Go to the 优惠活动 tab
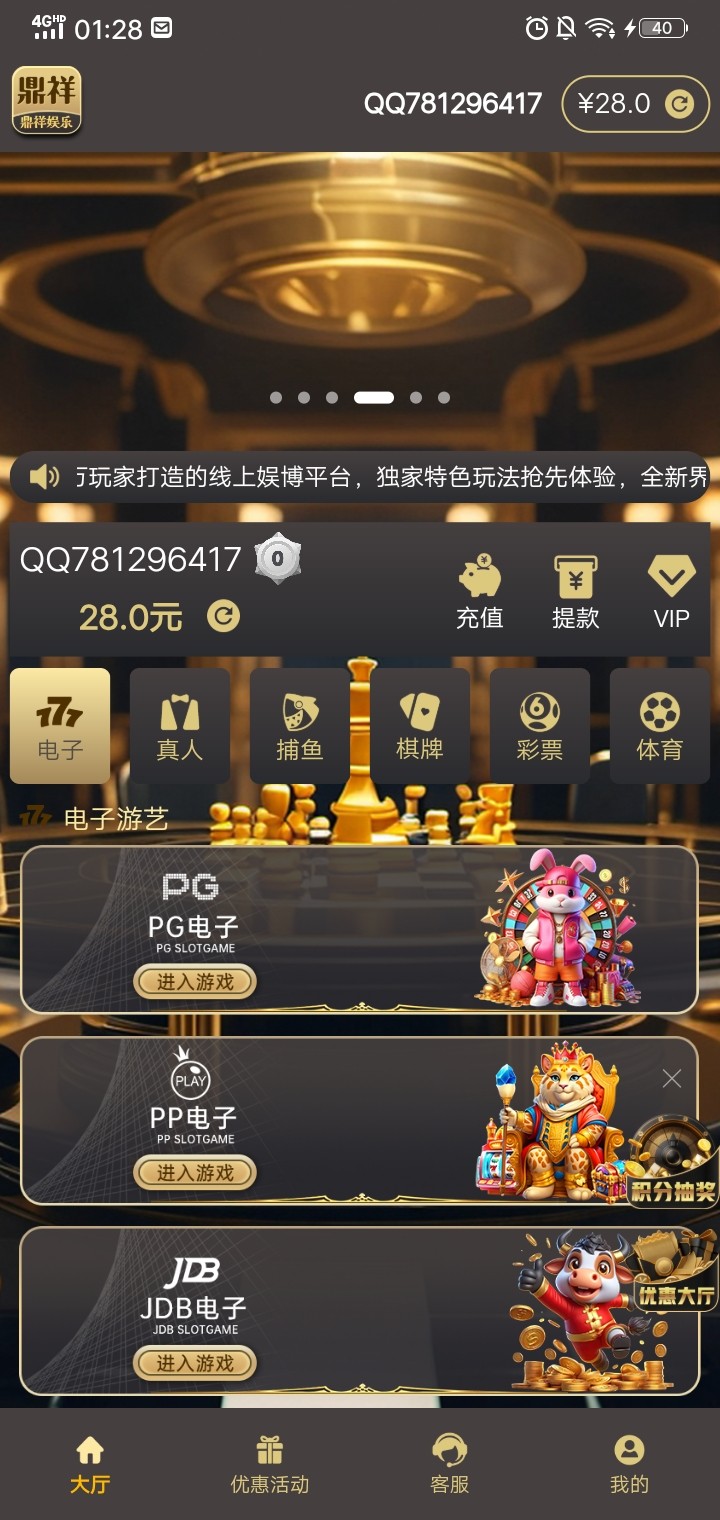 pyautogui.click(x=270, y=1465)
